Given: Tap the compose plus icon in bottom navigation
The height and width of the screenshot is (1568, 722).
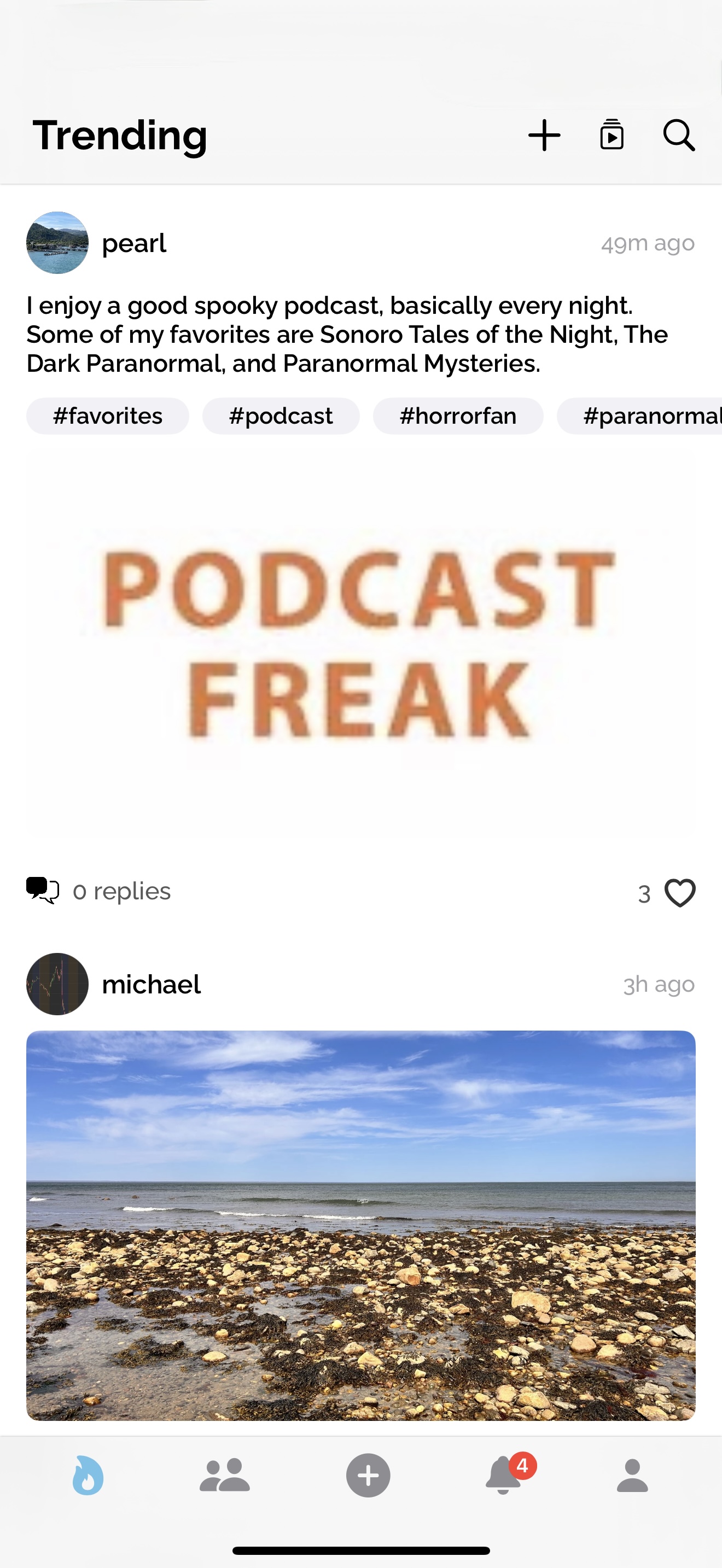Looking at the screenshot, I should coord(368,1475).
